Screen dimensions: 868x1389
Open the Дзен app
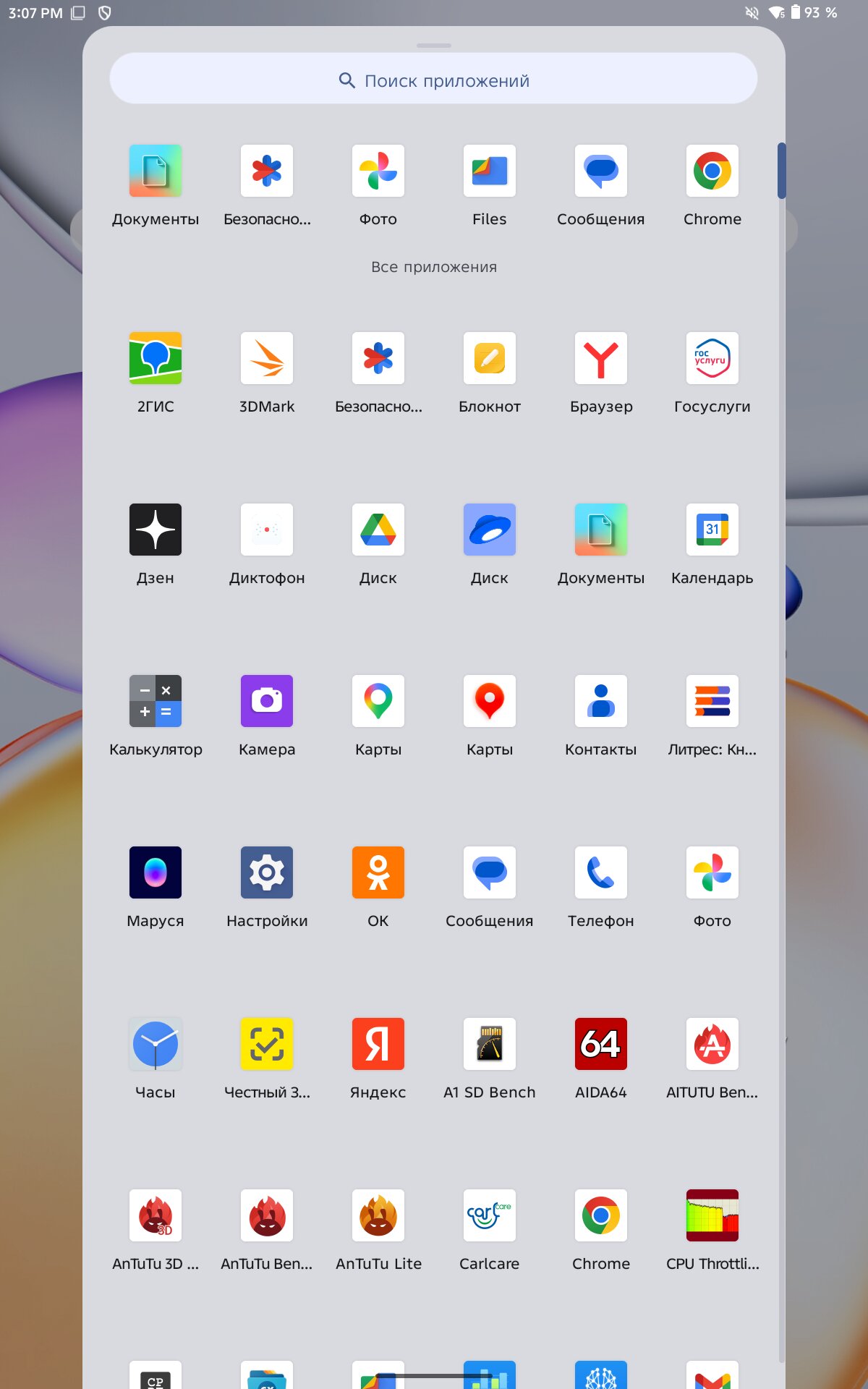tap(156, 530)
